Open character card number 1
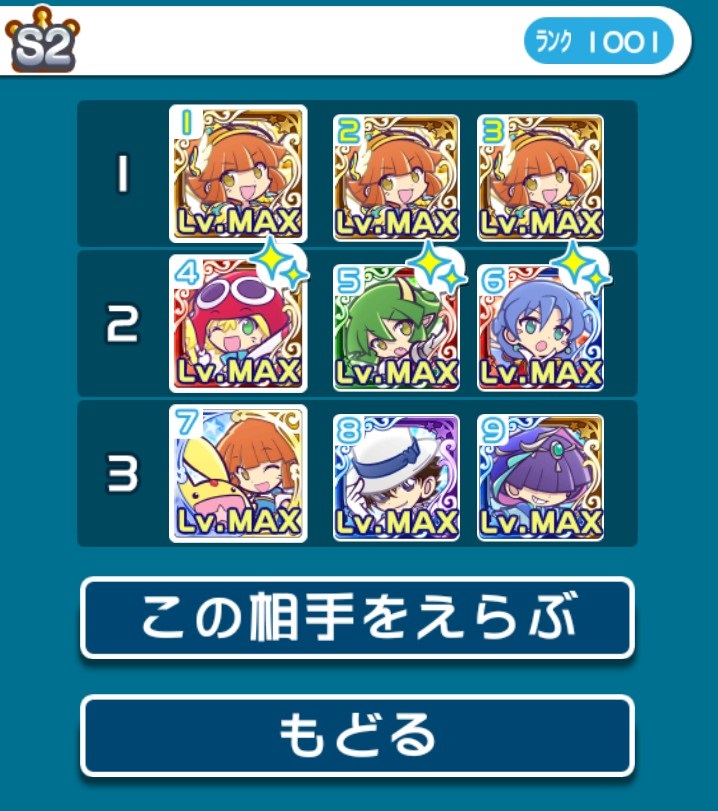This screenshot has width=718, height=811. click(238, 174)
